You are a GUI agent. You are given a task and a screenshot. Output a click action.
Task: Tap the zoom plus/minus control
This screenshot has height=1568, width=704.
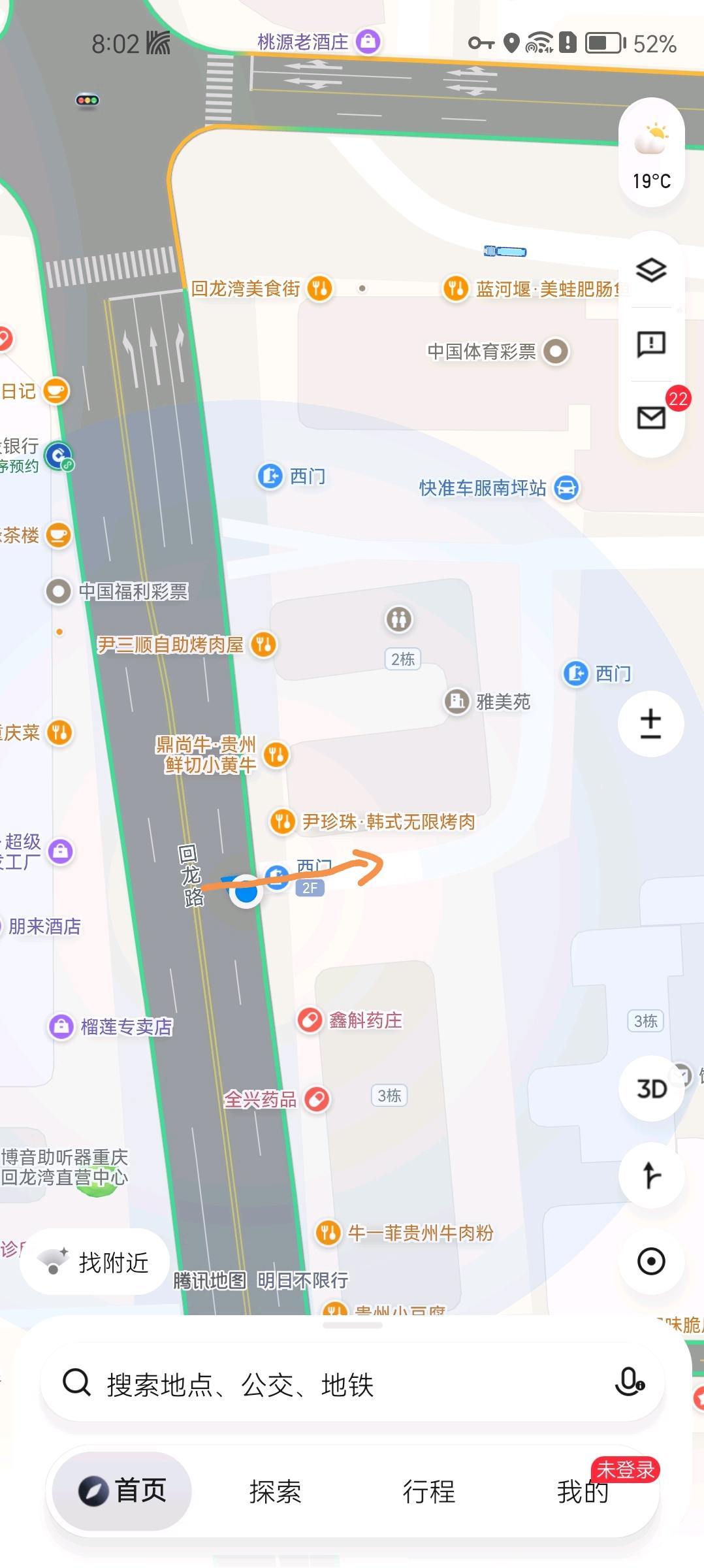(651, 723)
